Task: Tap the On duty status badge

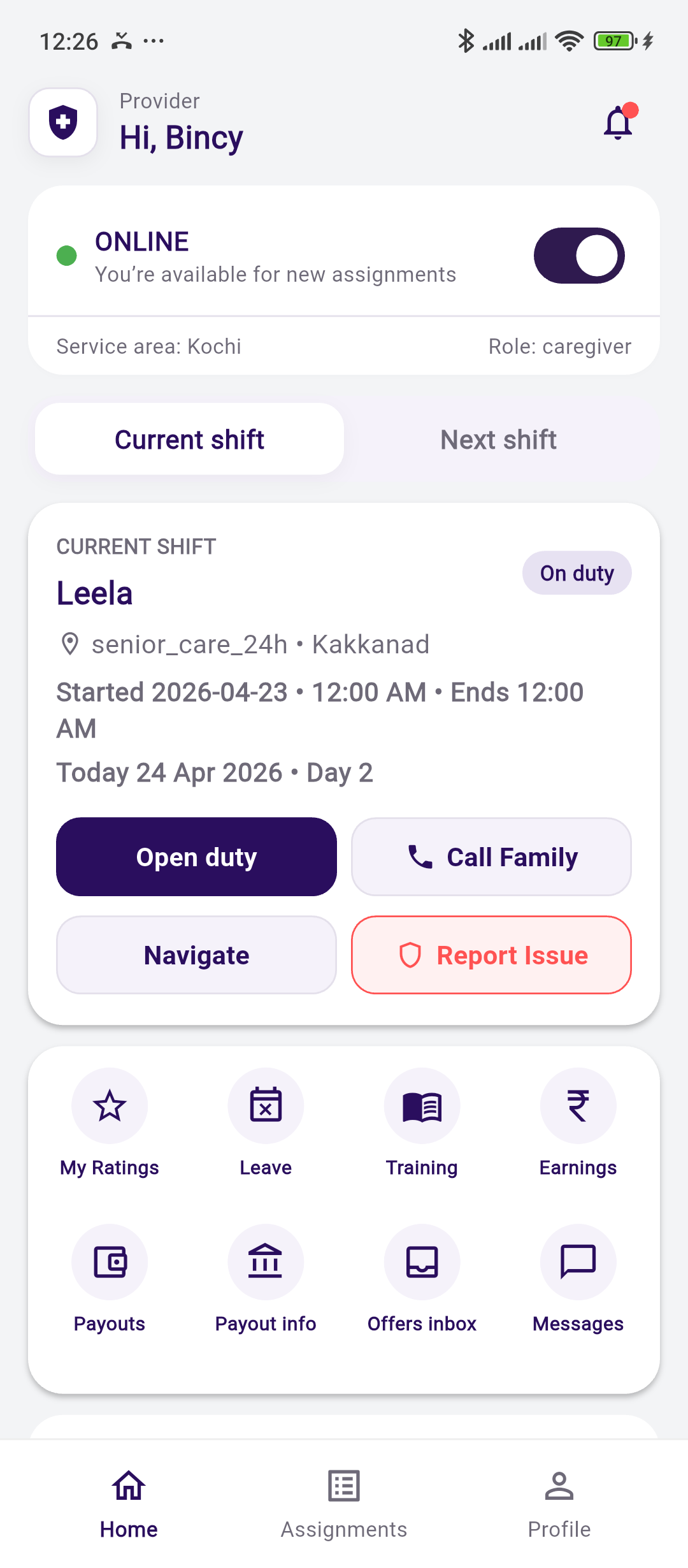Action: tap(577, 572)
